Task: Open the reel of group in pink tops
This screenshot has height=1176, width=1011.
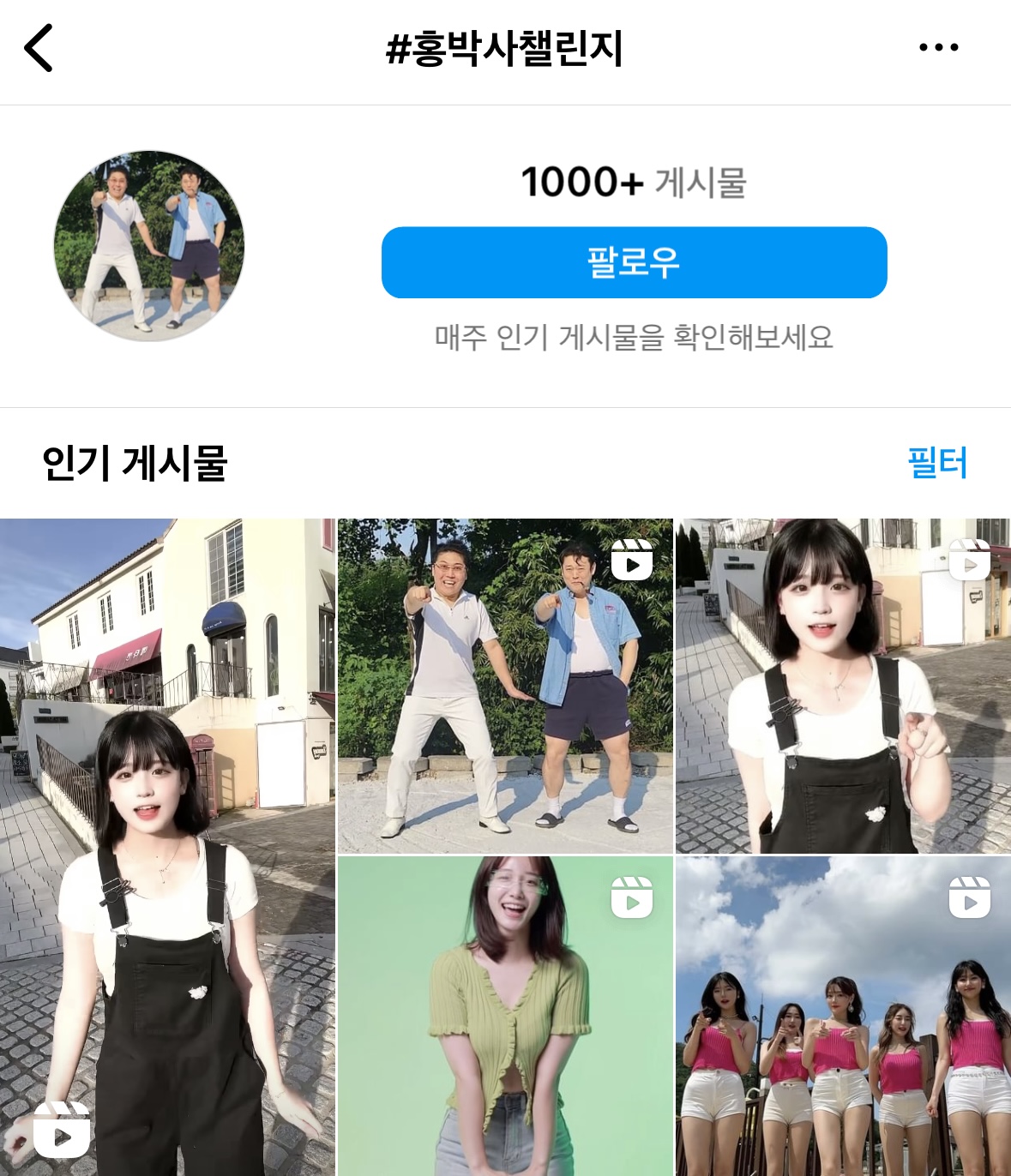Action: (843, 1016)
